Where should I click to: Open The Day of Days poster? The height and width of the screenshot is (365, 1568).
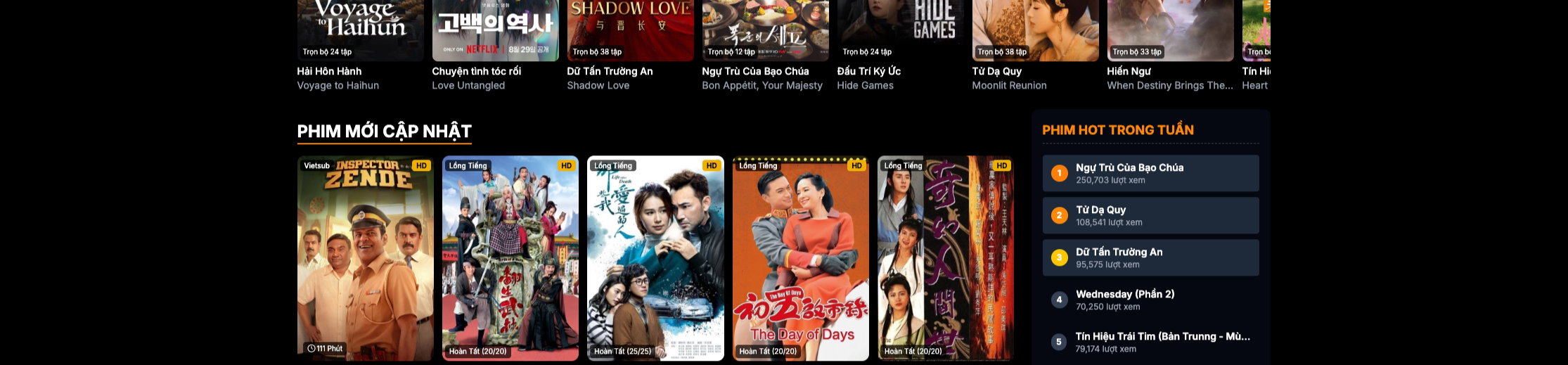tap(800, 258)
